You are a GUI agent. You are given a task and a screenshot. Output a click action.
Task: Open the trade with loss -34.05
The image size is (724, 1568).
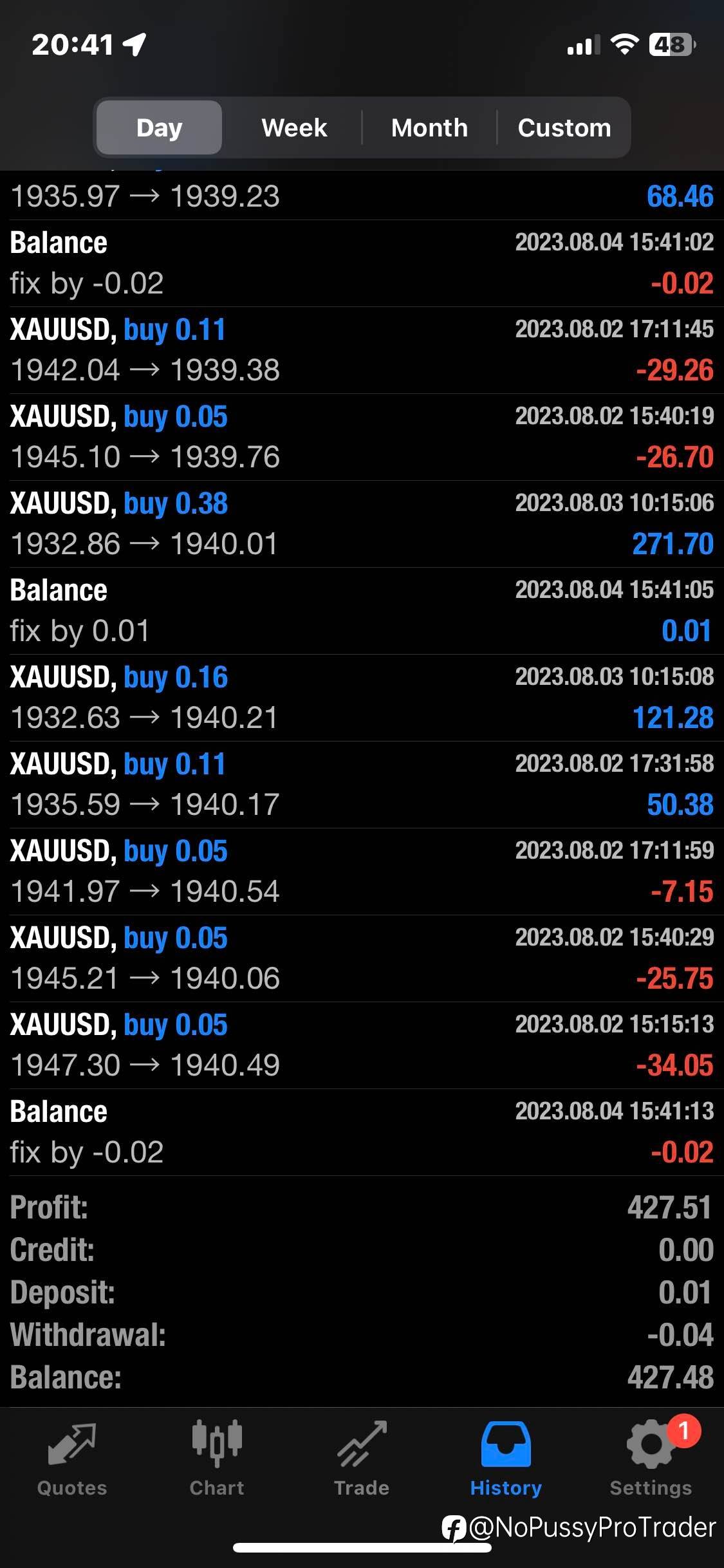coord(362,1045)
